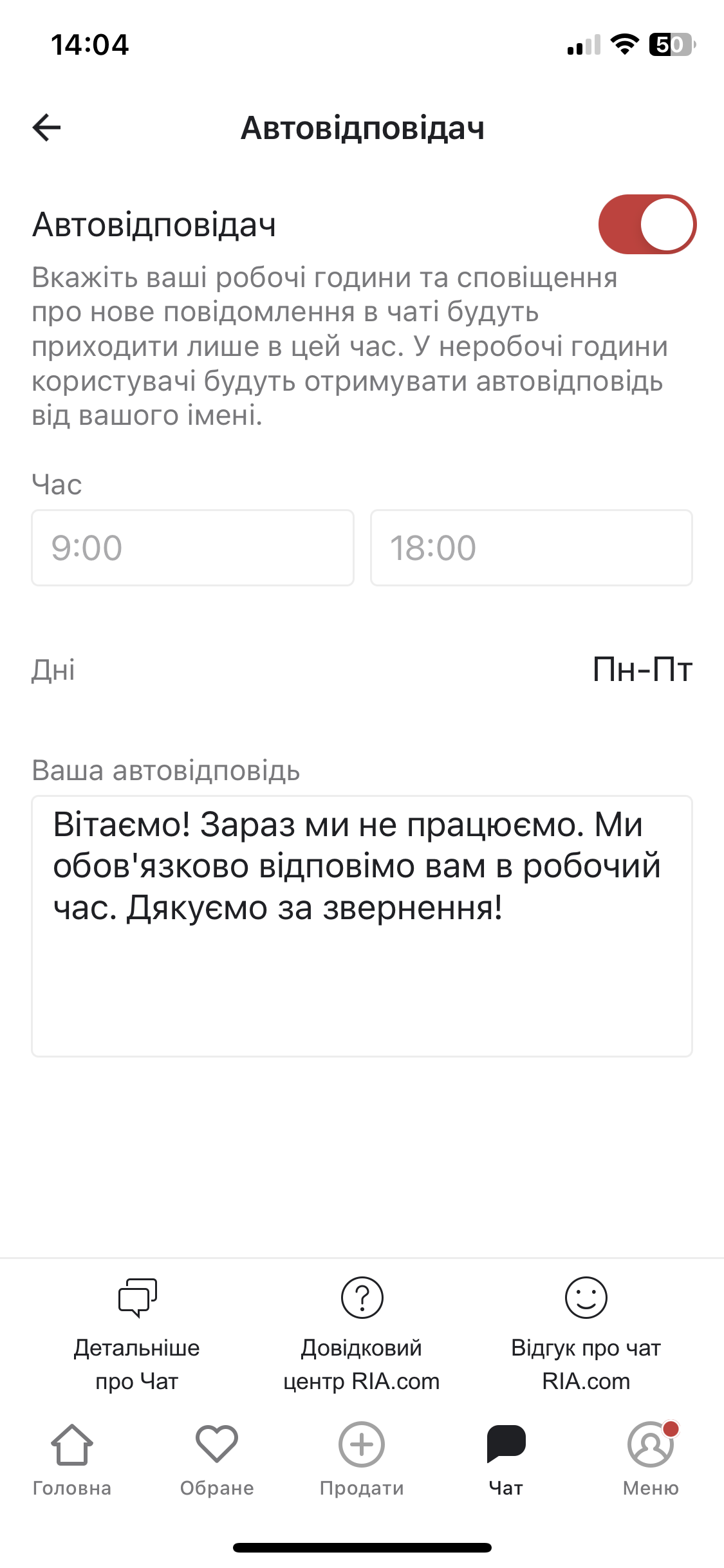This screenshot has width=724, height=1568.
Task: Set the start time field showing 9:00
Action: tap(193, 548)
